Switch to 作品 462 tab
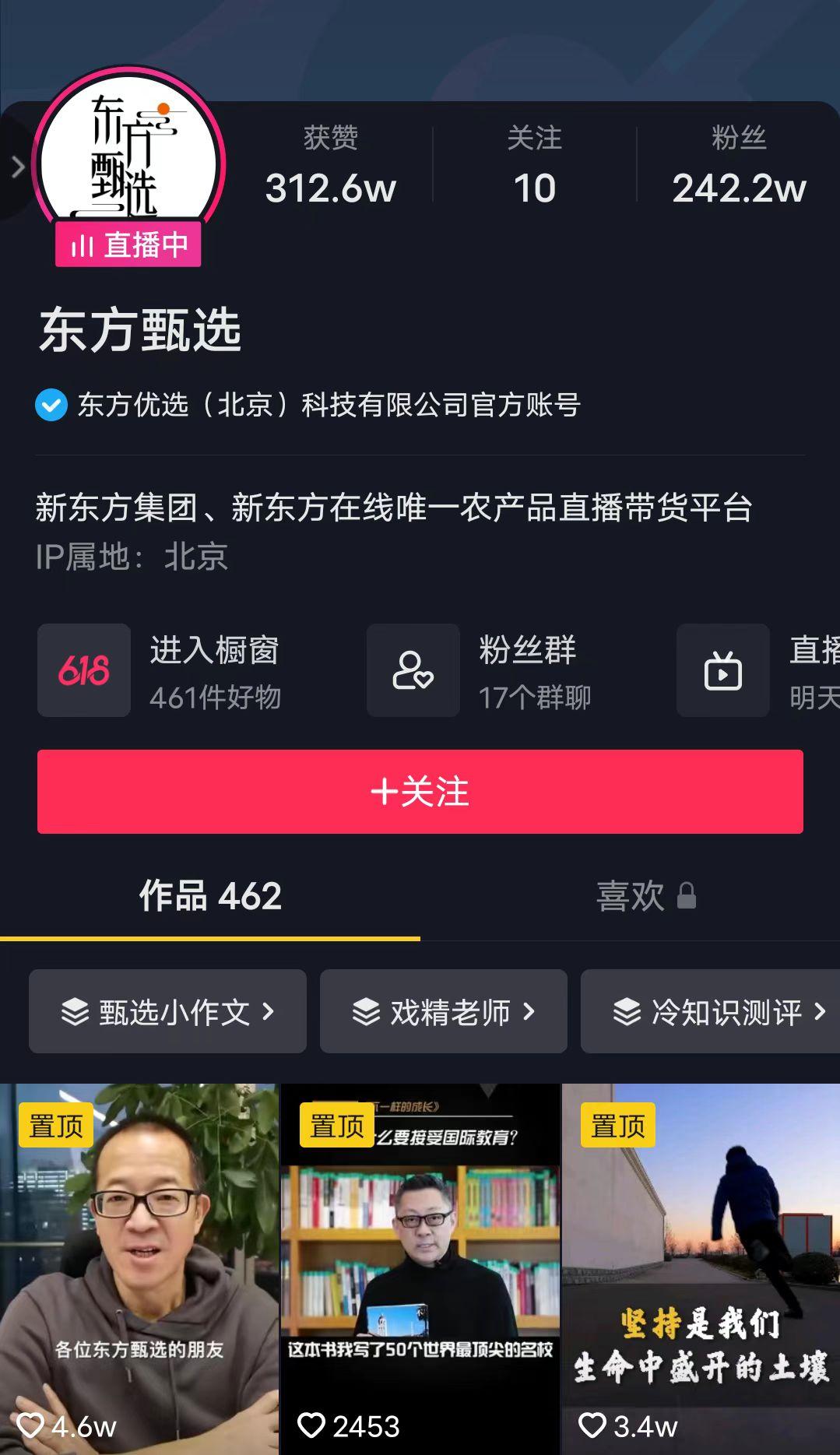The image size is (840, 1455). (210, 896)
